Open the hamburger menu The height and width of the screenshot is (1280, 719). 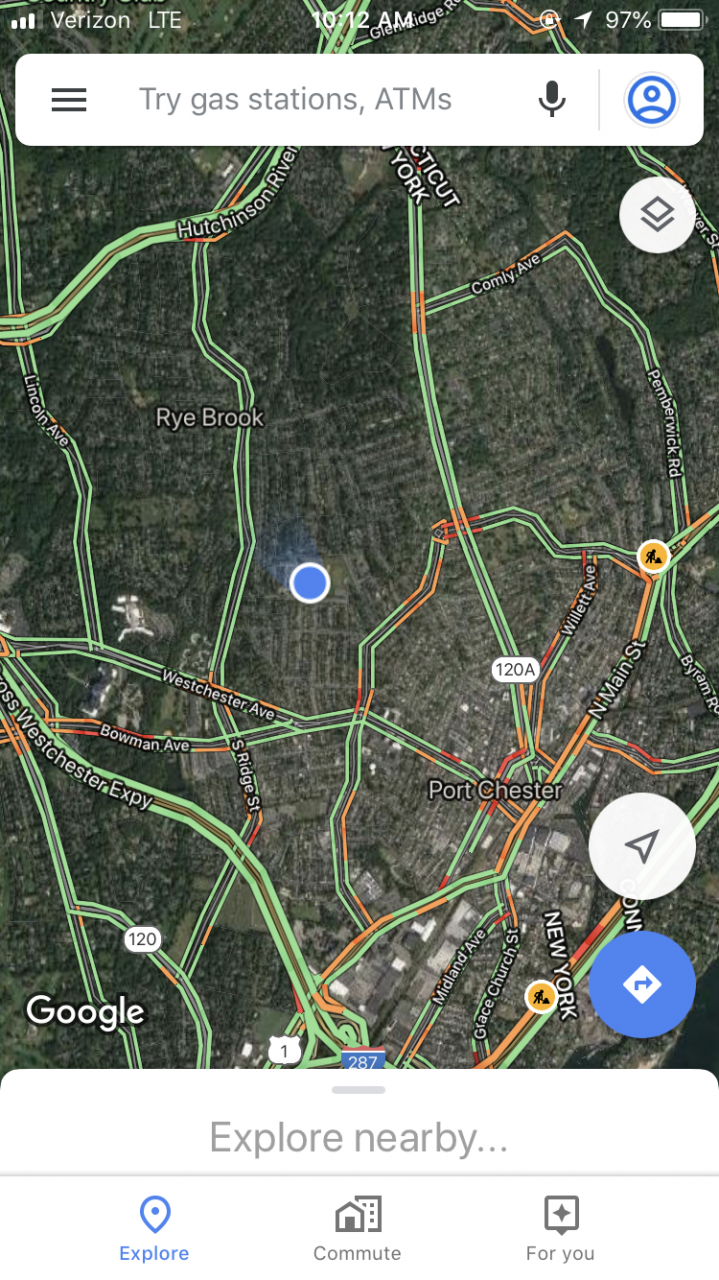(x=69, y=100)
